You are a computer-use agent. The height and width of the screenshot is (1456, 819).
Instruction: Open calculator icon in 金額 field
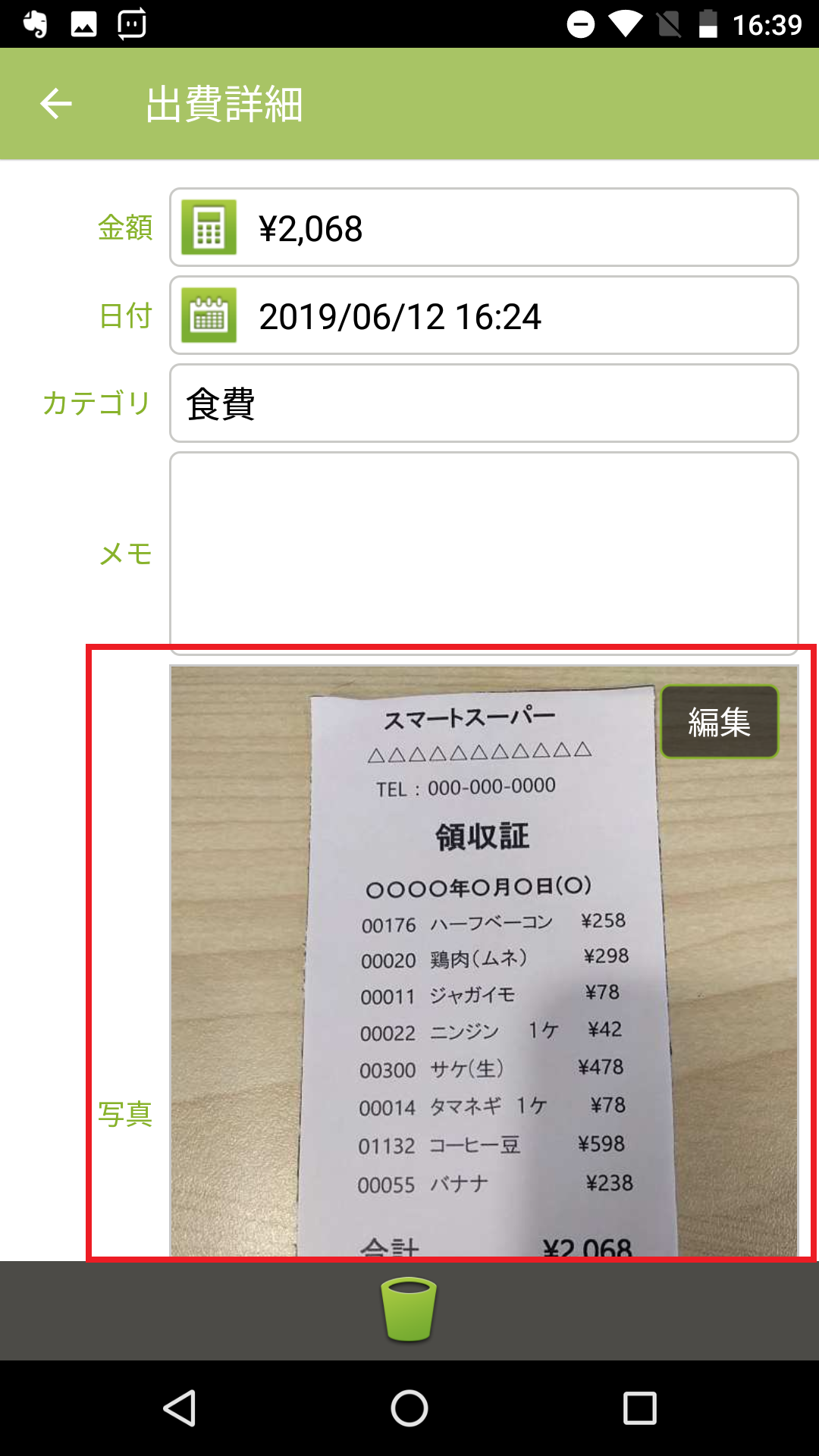pos(209,227)
